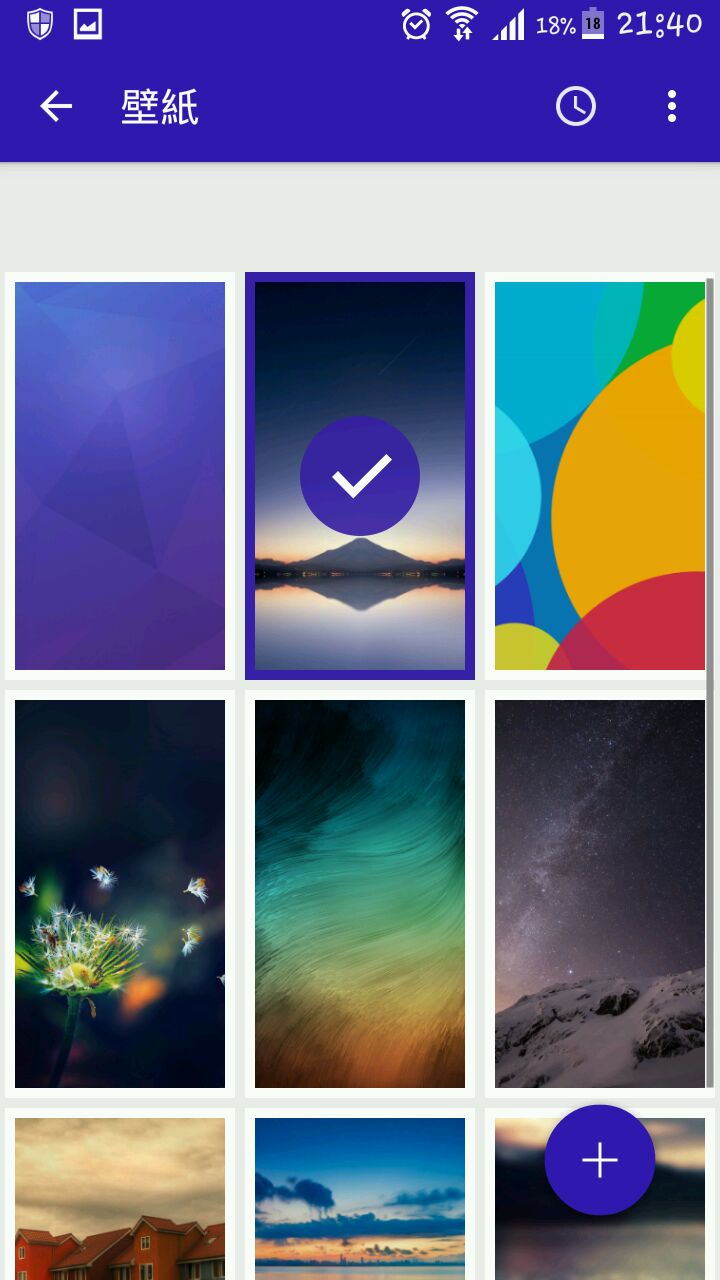Choose the starry sky snow wallpaper
Viewport: 720px width, 1280px height.
(x=600, y=894)
